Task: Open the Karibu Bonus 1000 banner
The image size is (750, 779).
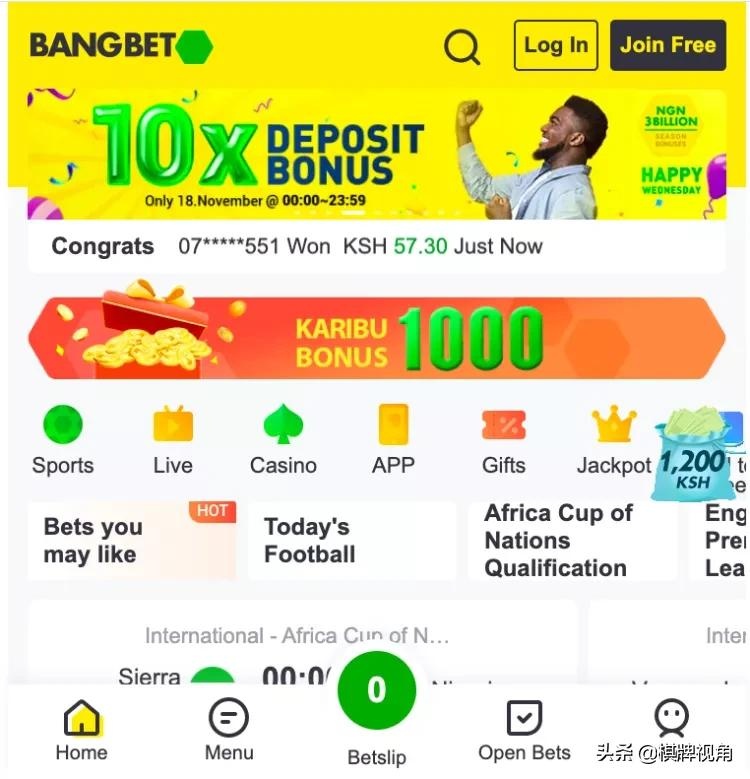Action: (x=375, y=338)
